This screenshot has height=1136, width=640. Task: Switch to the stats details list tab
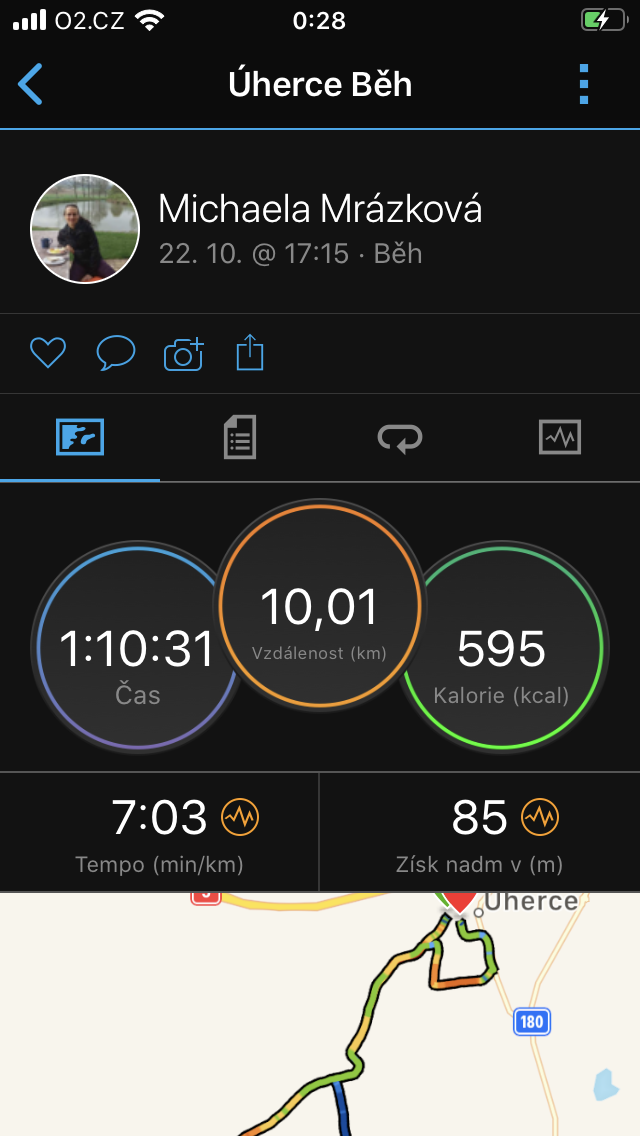(x=240, y=438)
